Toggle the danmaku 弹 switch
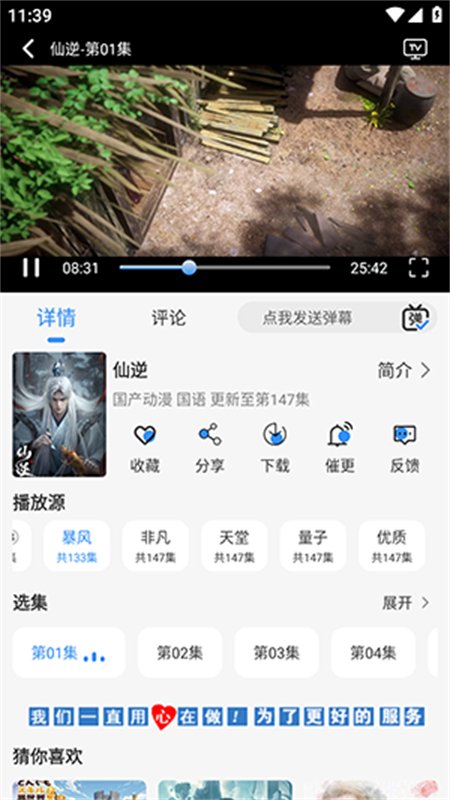The width and height of the screenshot is (450, 800). [416, 318]
